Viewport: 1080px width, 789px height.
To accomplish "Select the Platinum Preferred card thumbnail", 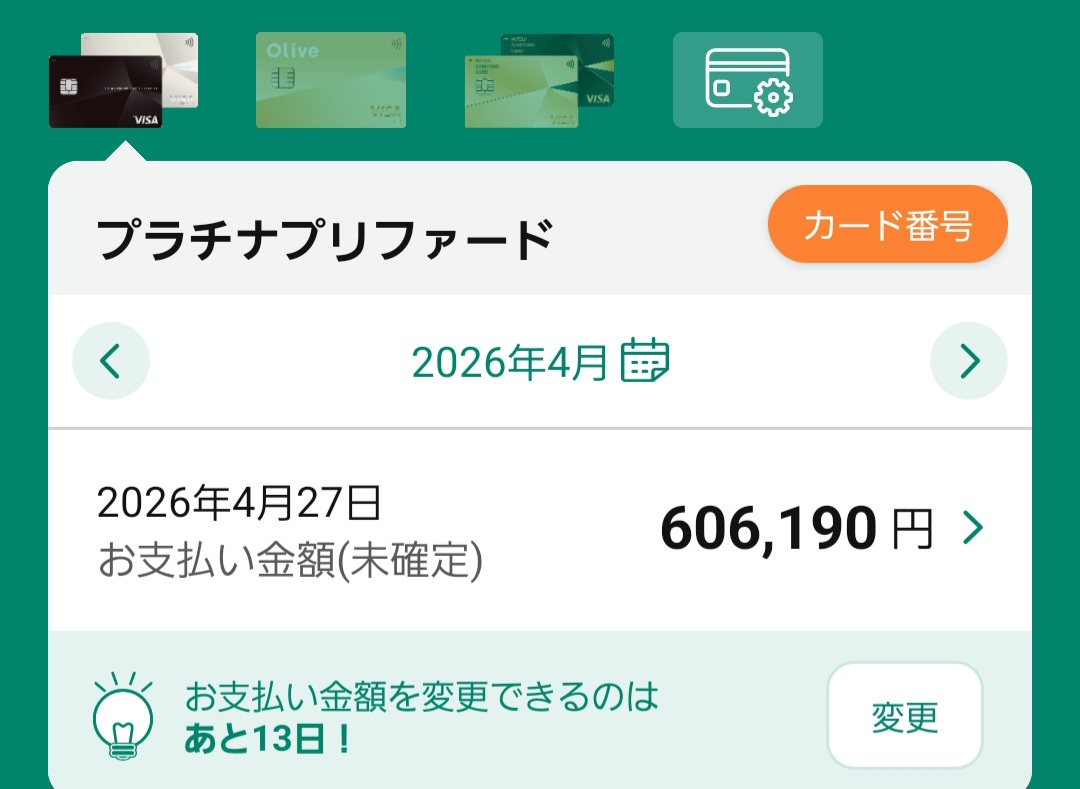I will pyautogui.click(x=123, y=81).
